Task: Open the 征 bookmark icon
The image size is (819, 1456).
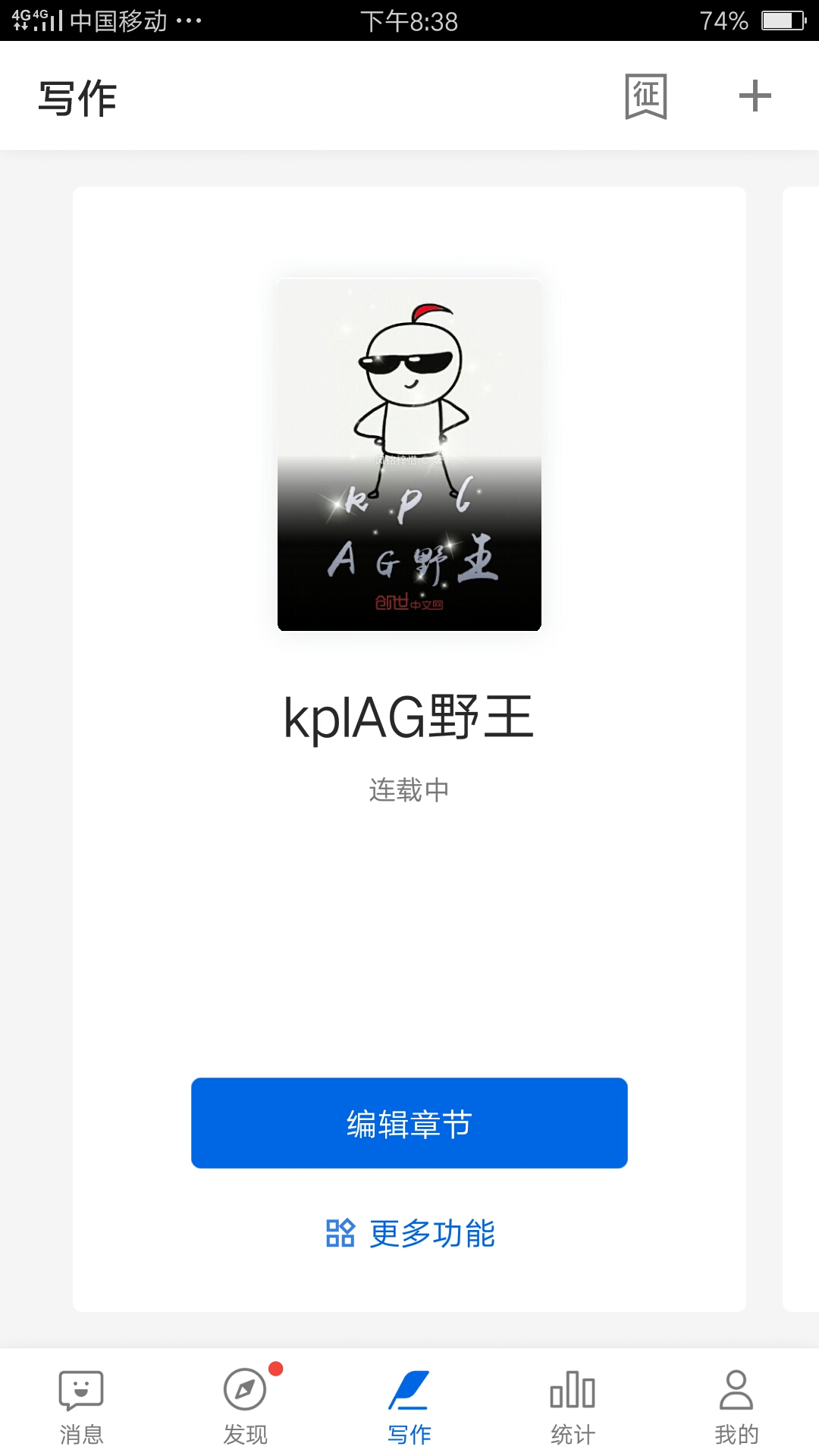Action: (645, 96)
